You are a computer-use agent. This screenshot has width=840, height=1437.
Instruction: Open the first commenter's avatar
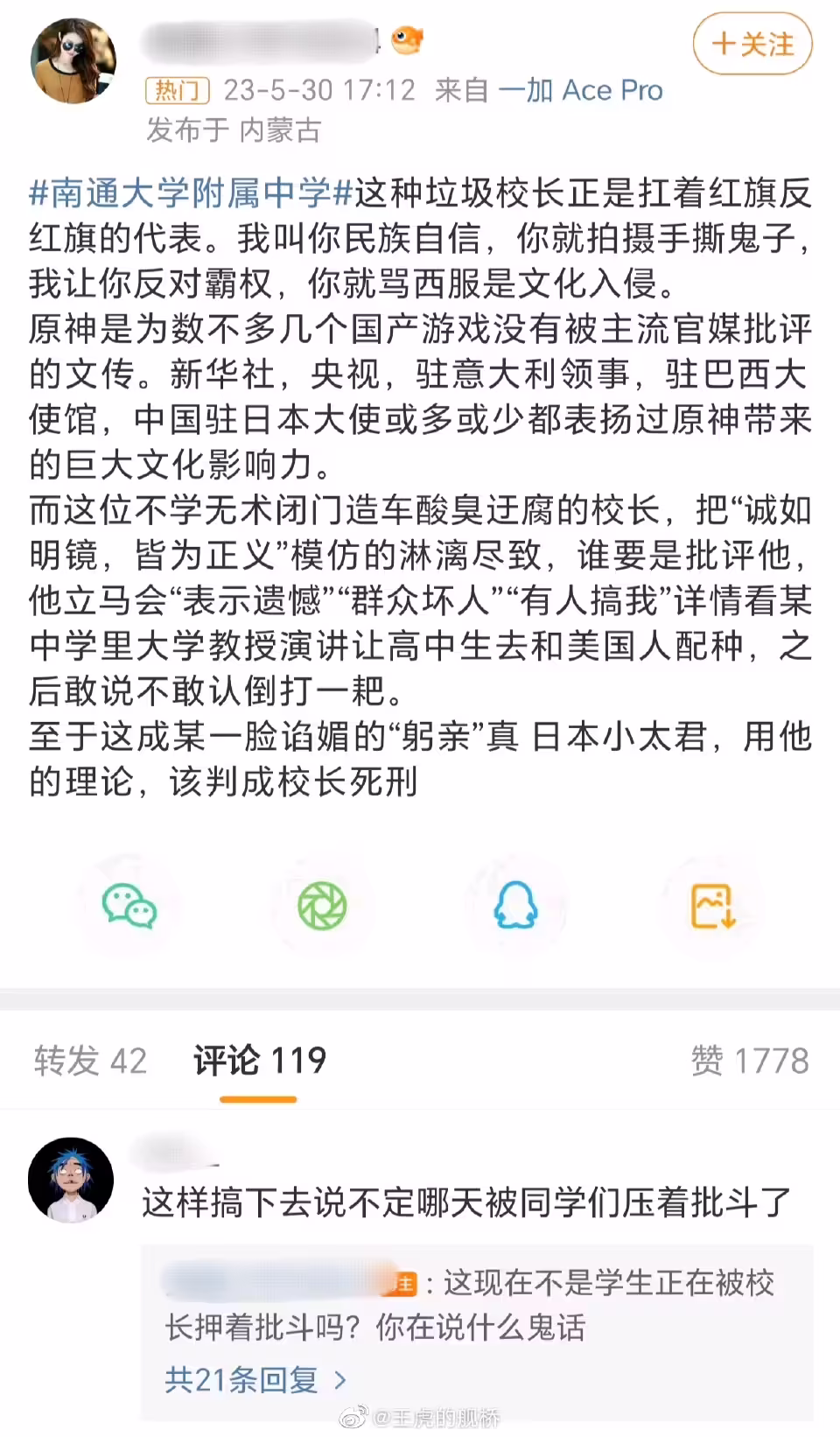pyautogui.click(x=71, y=1180)
